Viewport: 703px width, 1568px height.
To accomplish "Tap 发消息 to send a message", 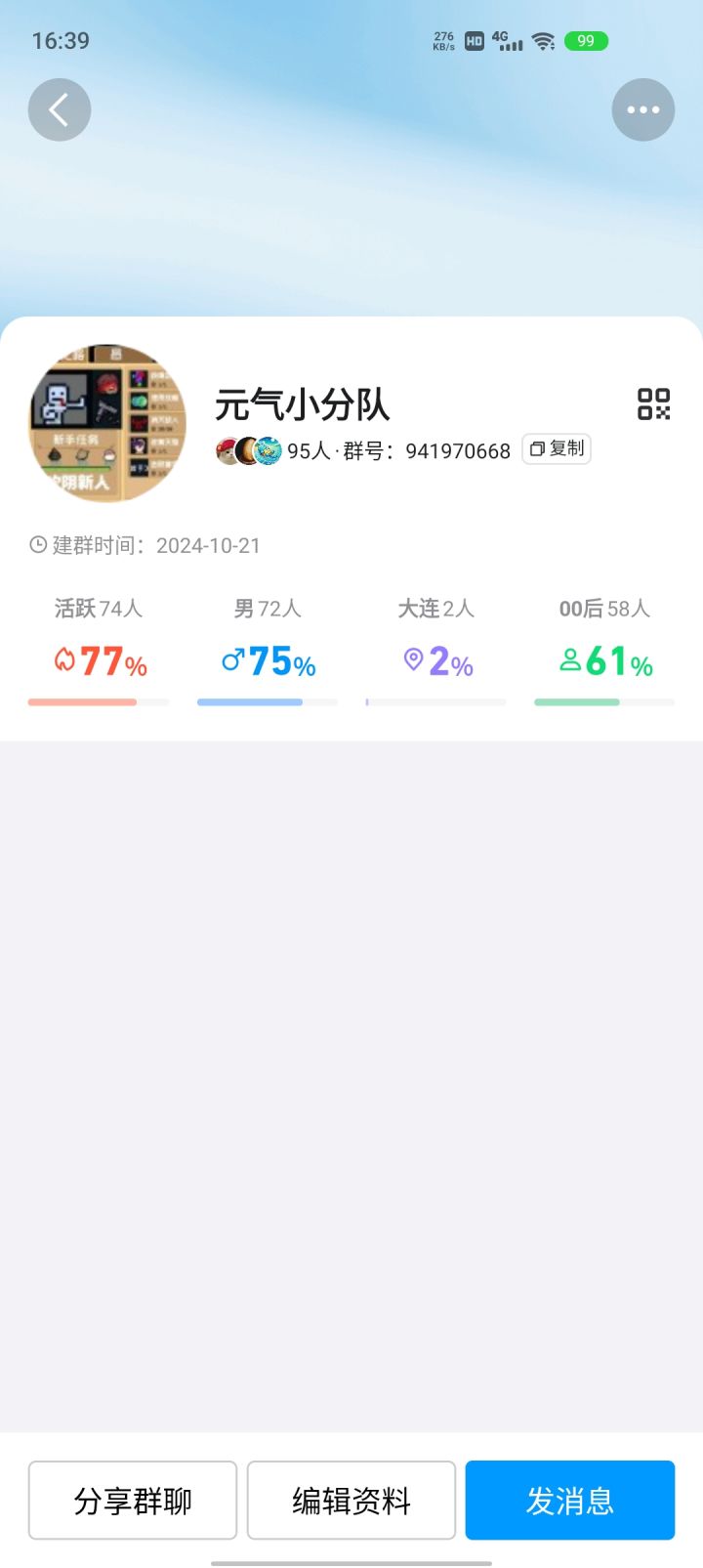I will [x=569, y=1500].
